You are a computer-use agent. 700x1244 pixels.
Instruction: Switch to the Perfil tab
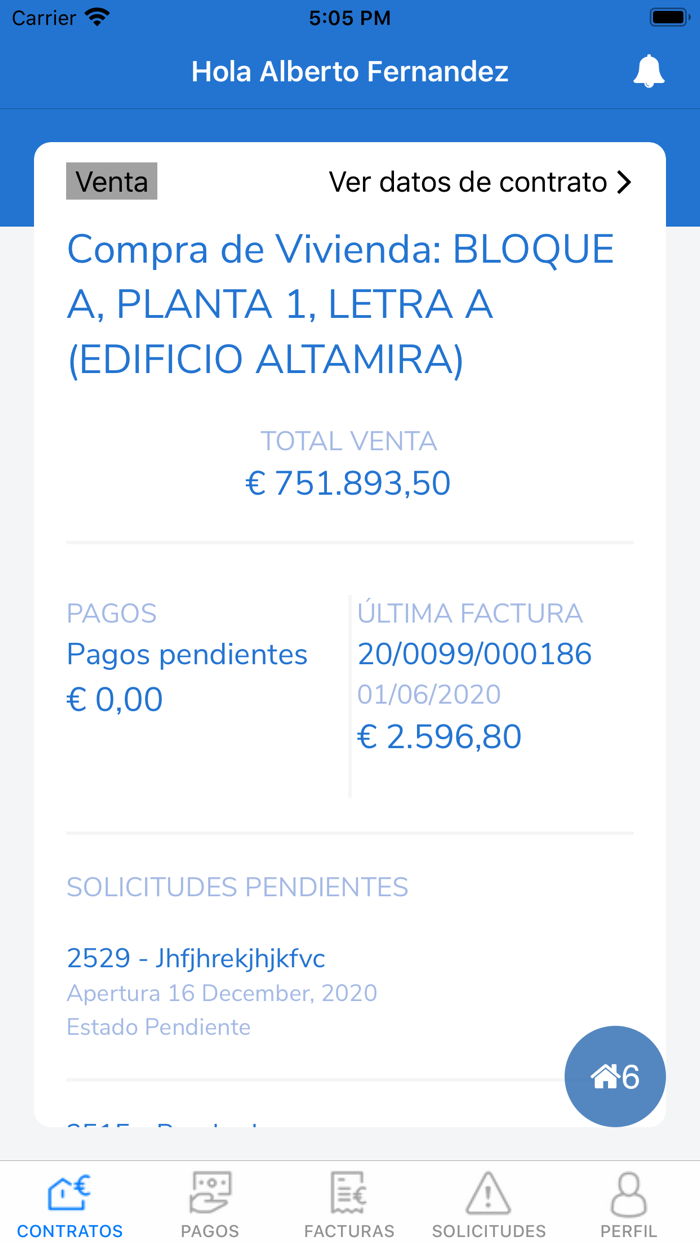[628, 1204]
